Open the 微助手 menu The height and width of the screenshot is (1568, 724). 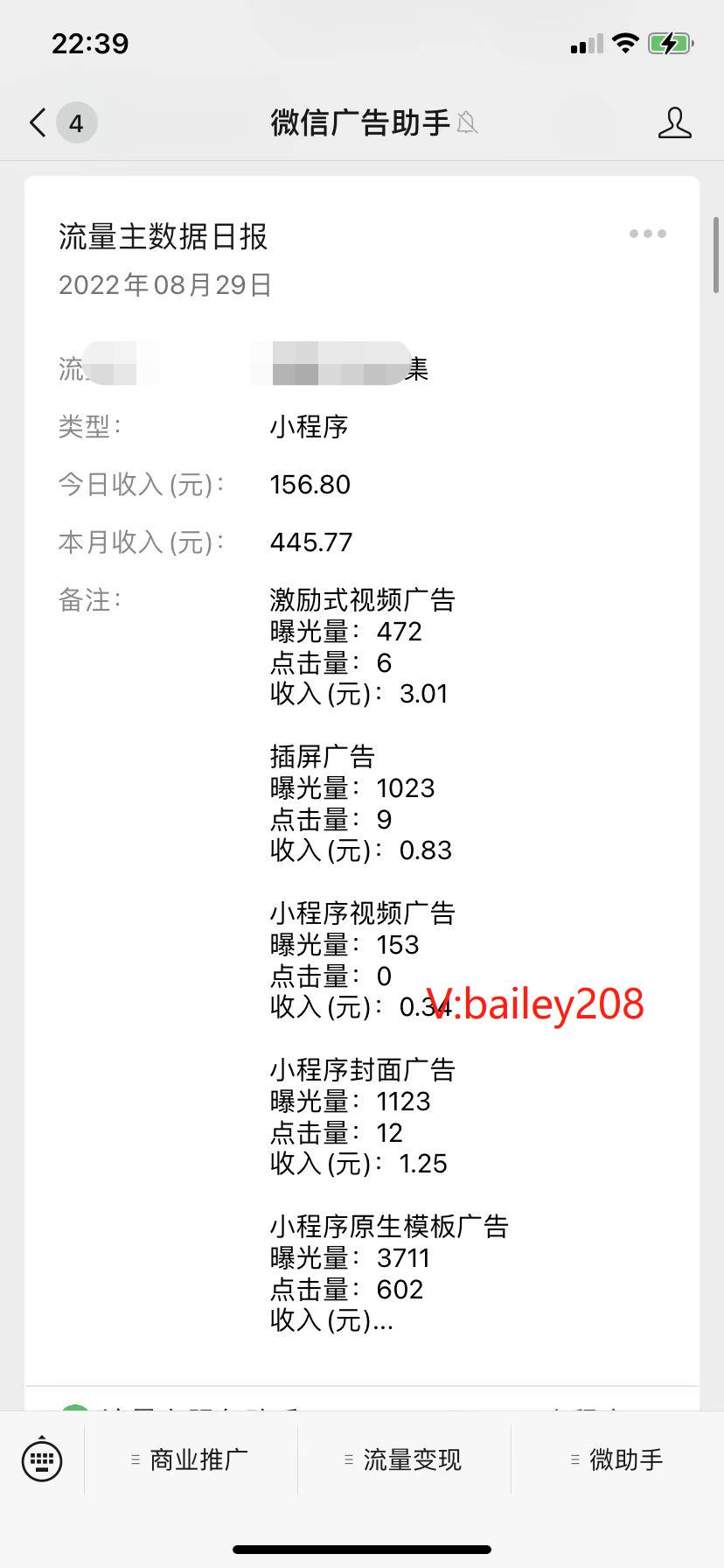[x=617, y=1459]
